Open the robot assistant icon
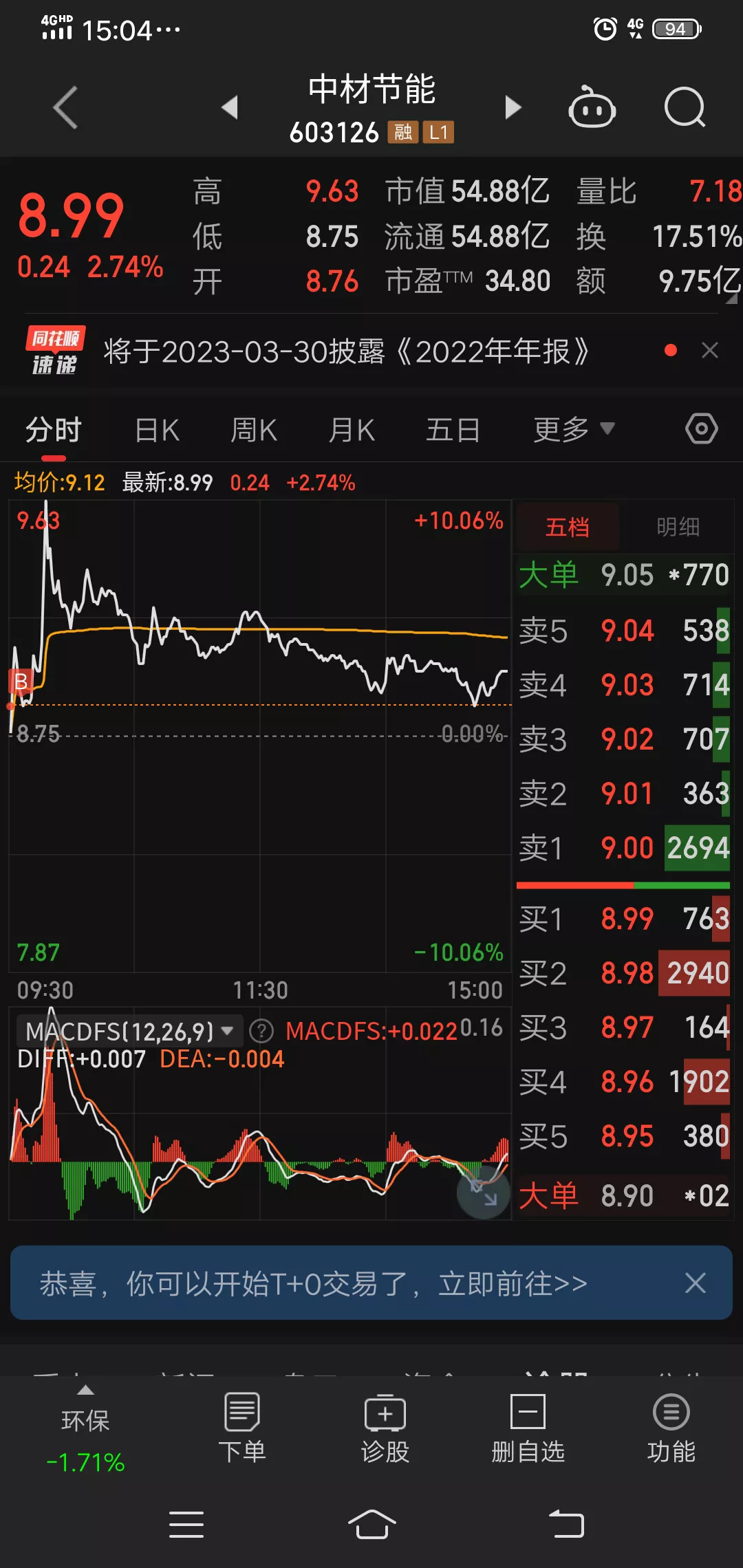743x1568 pixels. pyautogui.click(x=592, y=107)
